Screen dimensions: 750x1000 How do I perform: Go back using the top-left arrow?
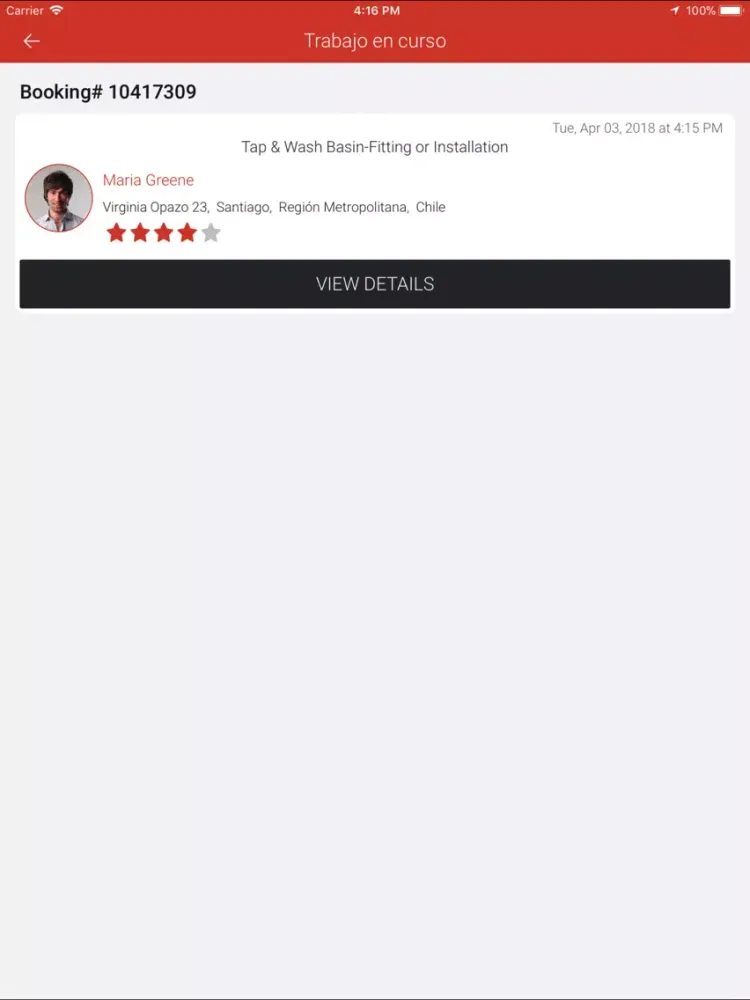pyautogui.click(x=32, y=41)
